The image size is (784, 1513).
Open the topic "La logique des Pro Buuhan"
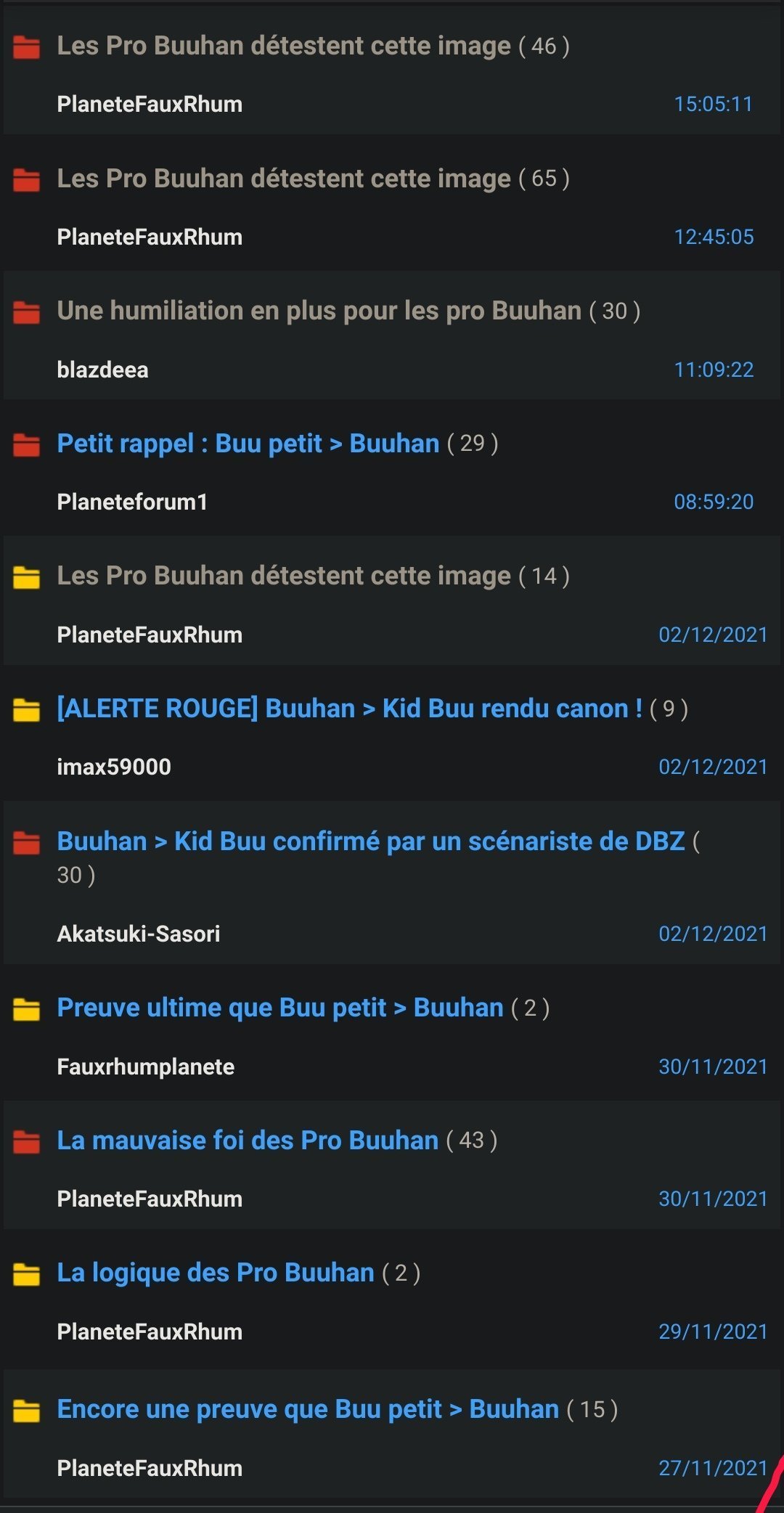[x=215, y=1273]
